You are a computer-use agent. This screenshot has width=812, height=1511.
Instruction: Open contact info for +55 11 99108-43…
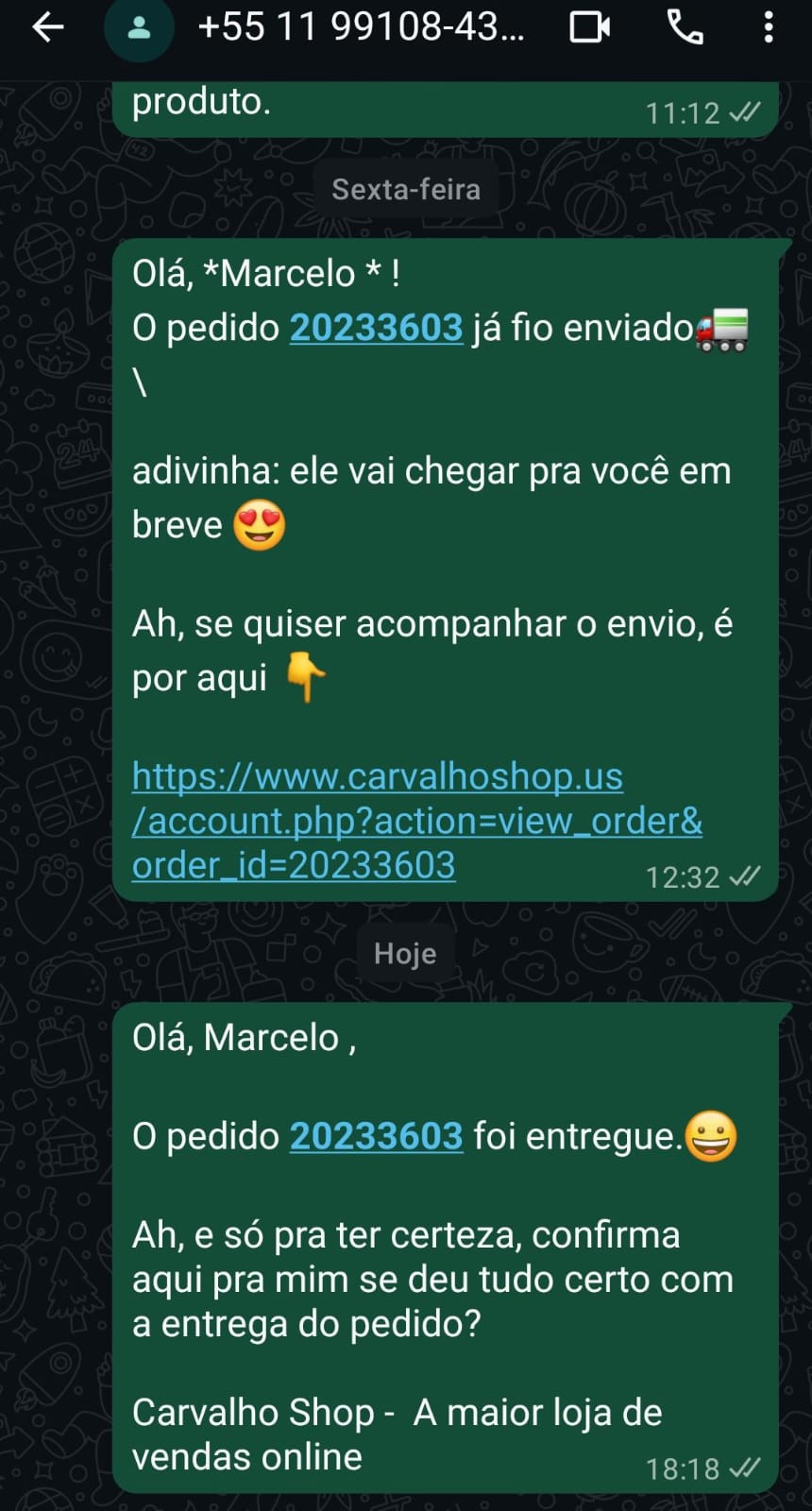(x=361, y=28)
